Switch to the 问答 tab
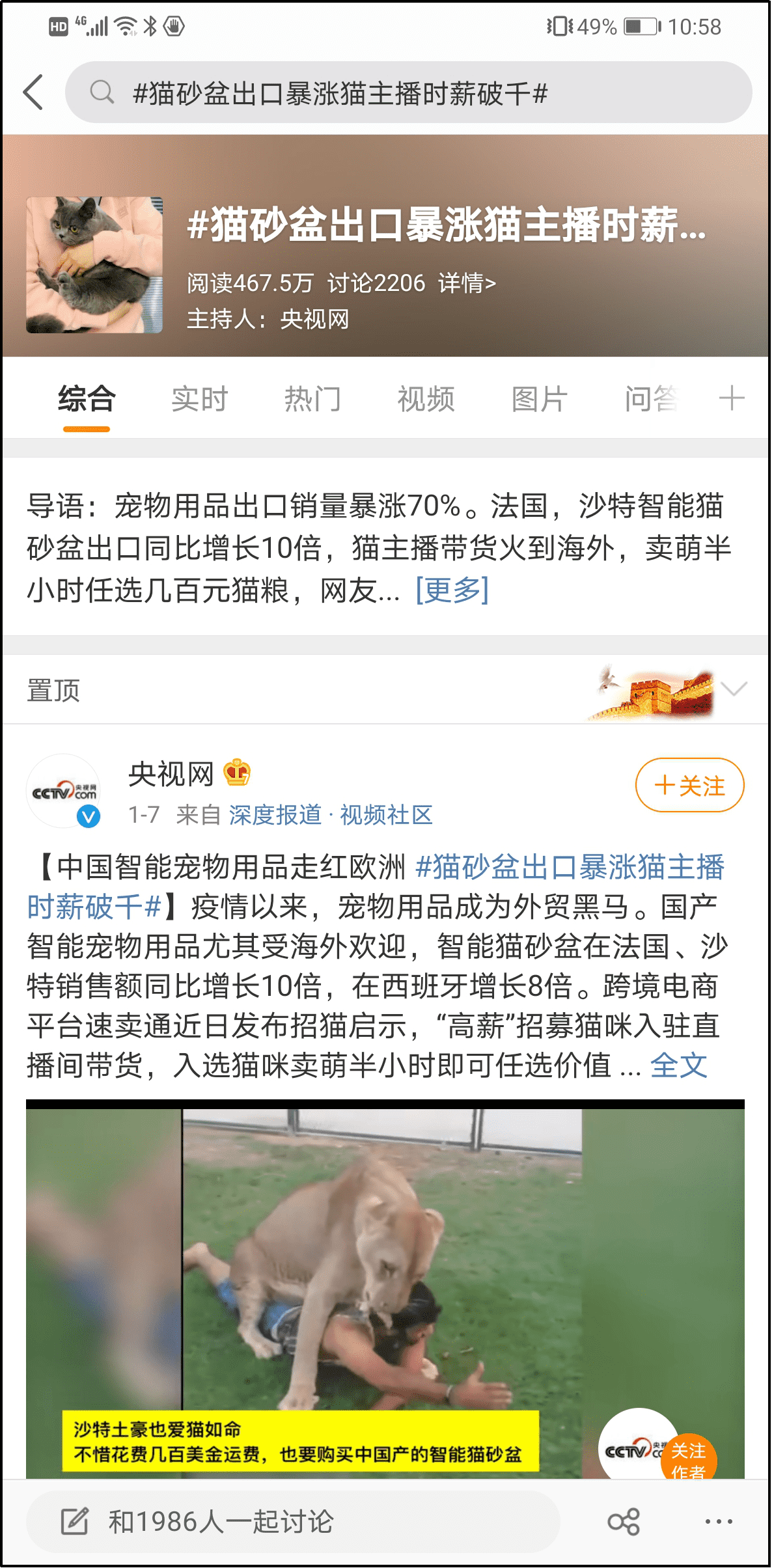Screen dimensions: 774x1568 pyautogui.click(x=651, y=399)
